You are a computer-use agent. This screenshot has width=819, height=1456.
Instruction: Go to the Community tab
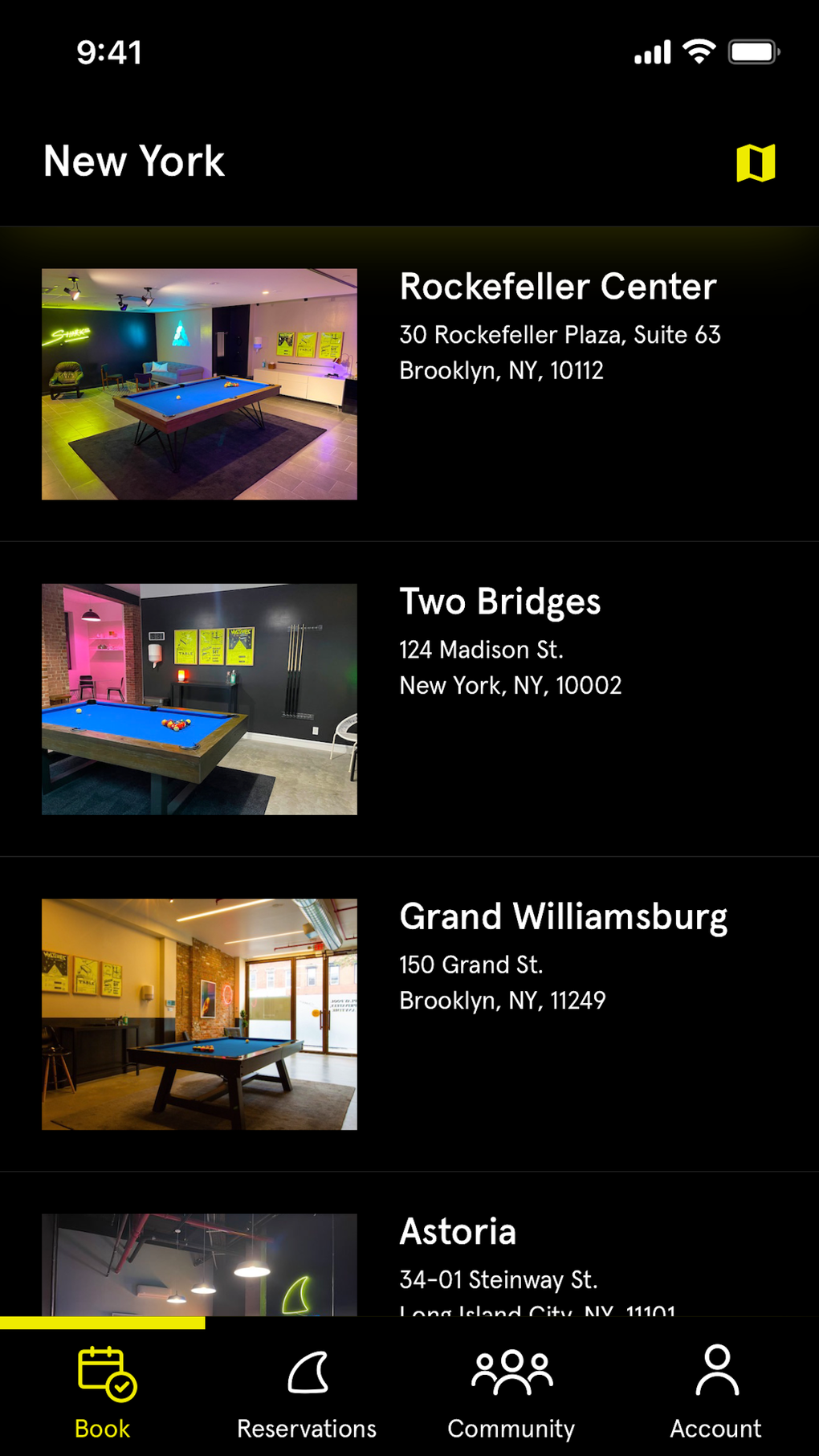coord(511,1392)
